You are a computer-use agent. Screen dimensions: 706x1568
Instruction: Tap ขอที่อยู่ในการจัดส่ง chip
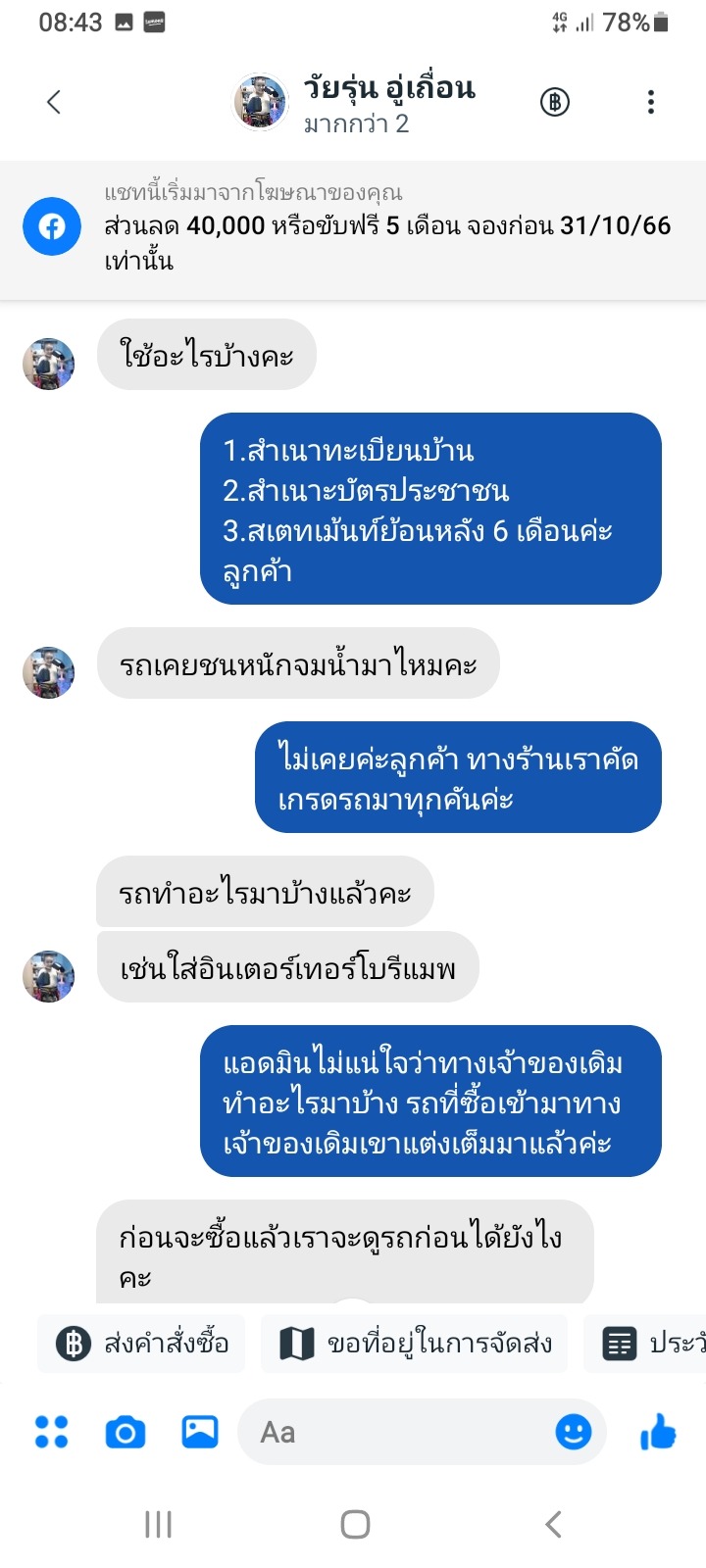pos(414,1343)
